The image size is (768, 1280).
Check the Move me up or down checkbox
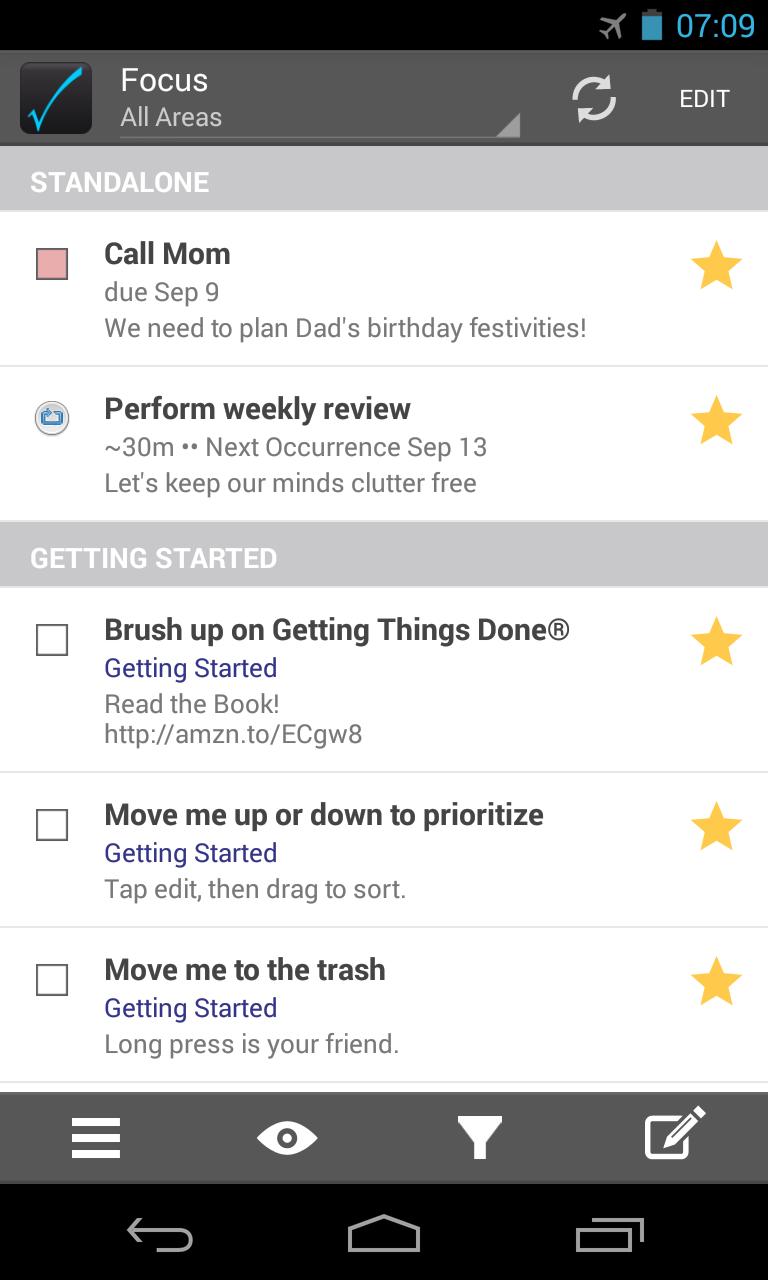pyautogui.click(x=52, y=825)
